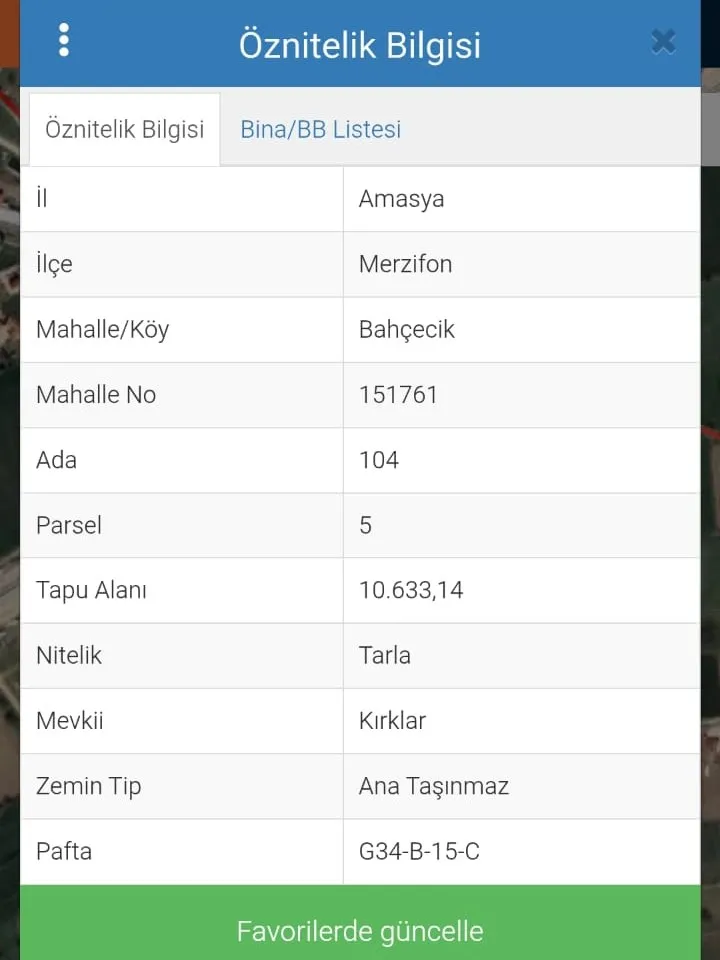Click the Pafta value G34-B-15-C
Image resolution: width=720 pixels, height=960 pixels.
(418, 851)
